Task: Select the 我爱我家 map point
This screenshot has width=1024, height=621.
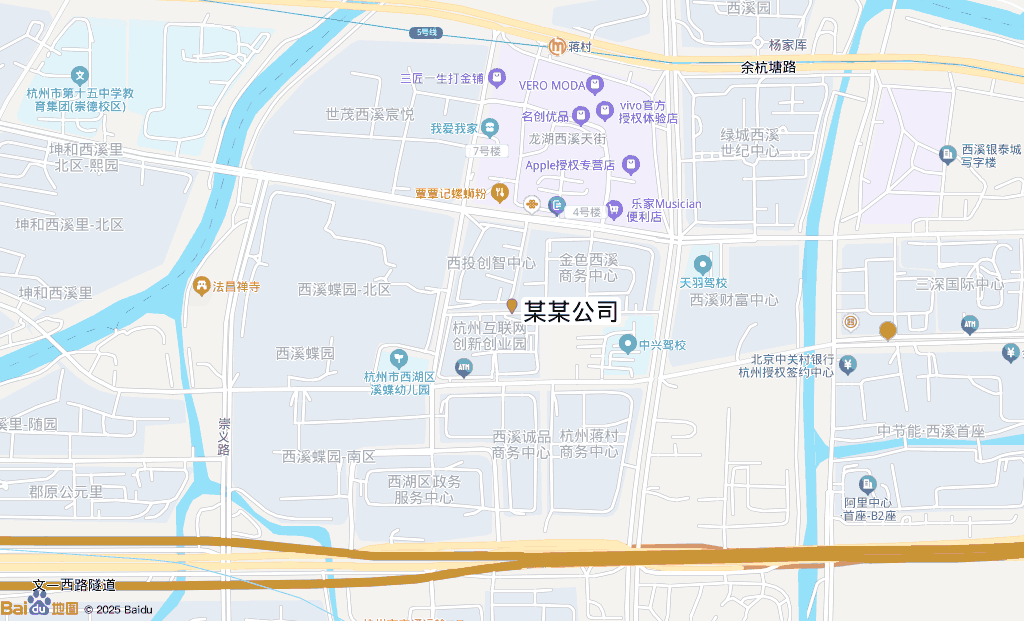Action: tap(490, 127)
